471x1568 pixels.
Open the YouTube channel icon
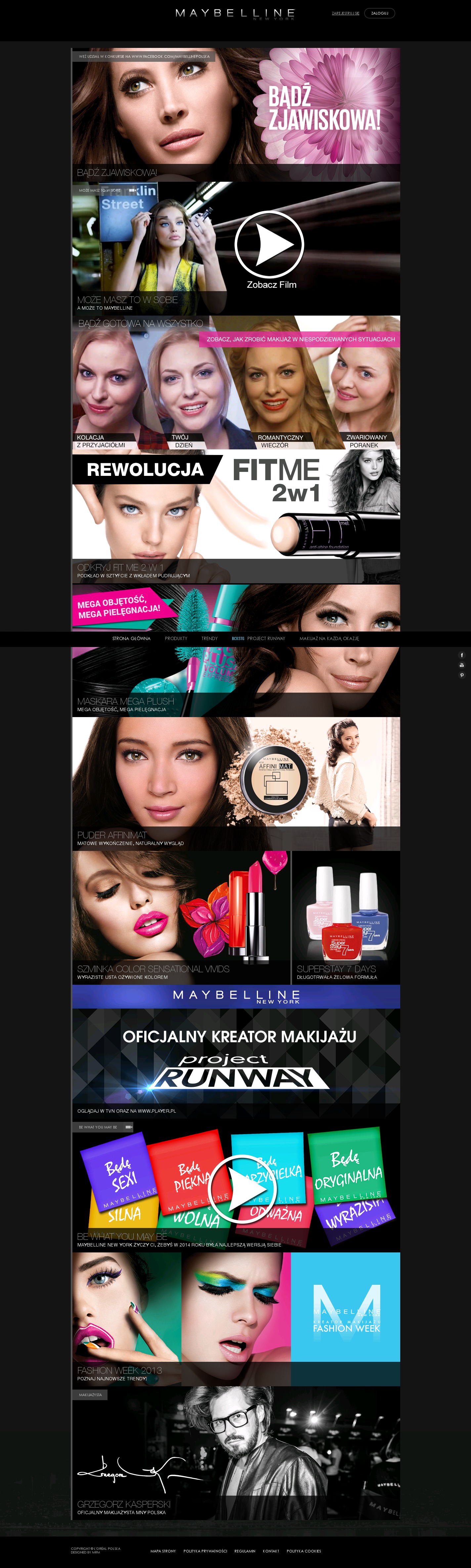point(462,665)
